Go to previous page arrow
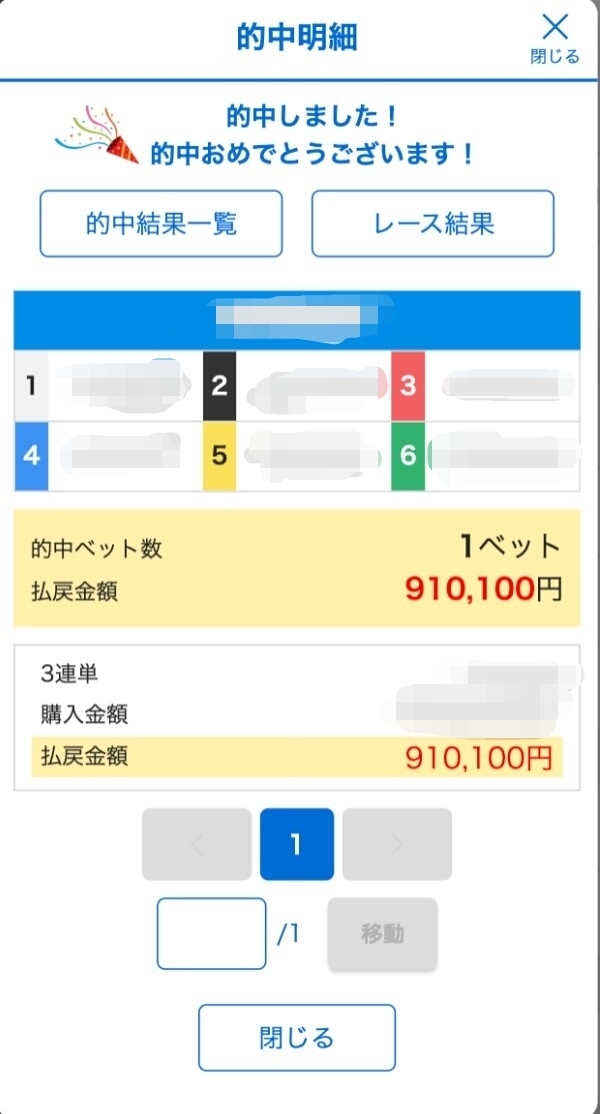The width and height of the screenshot is (600, 1114). [x=197, y=844]
